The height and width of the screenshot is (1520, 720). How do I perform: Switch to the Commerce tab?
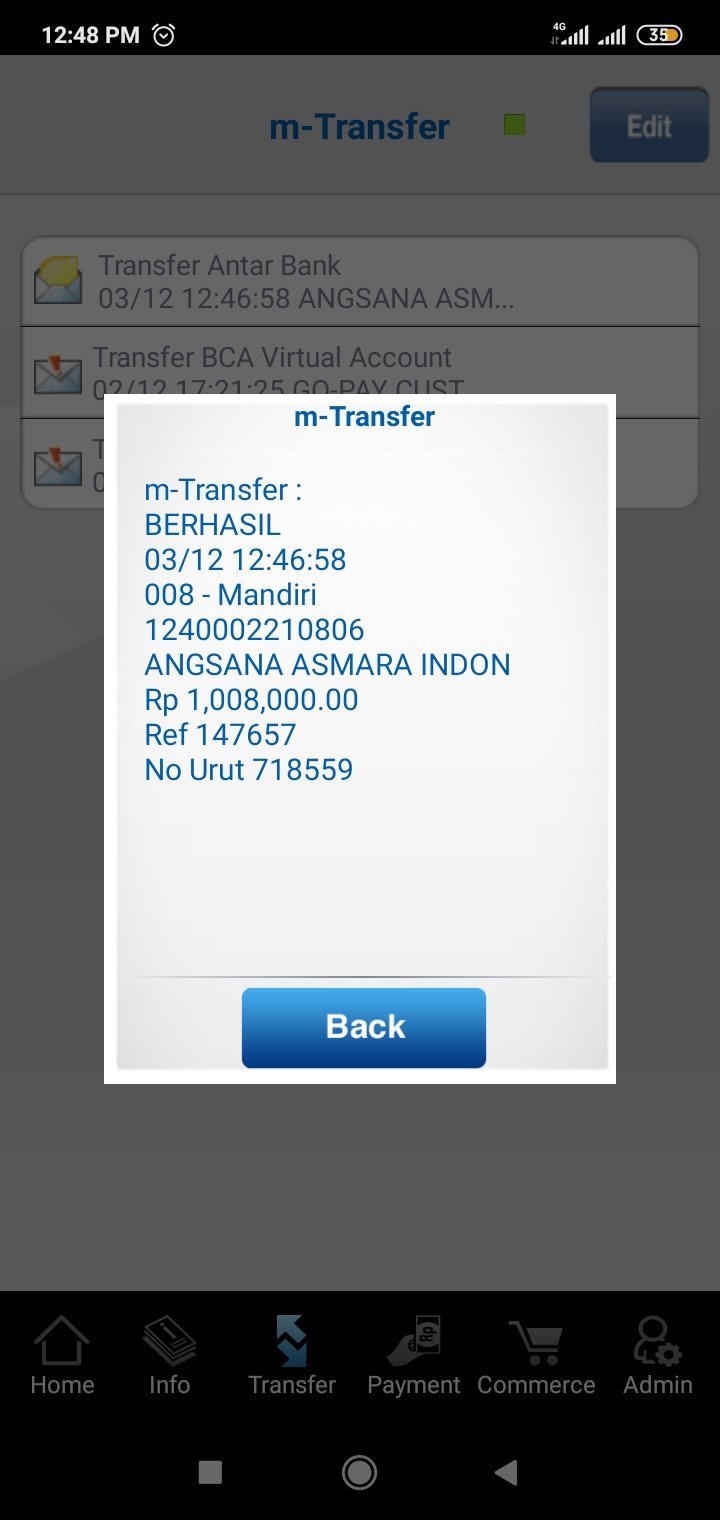536,1356
